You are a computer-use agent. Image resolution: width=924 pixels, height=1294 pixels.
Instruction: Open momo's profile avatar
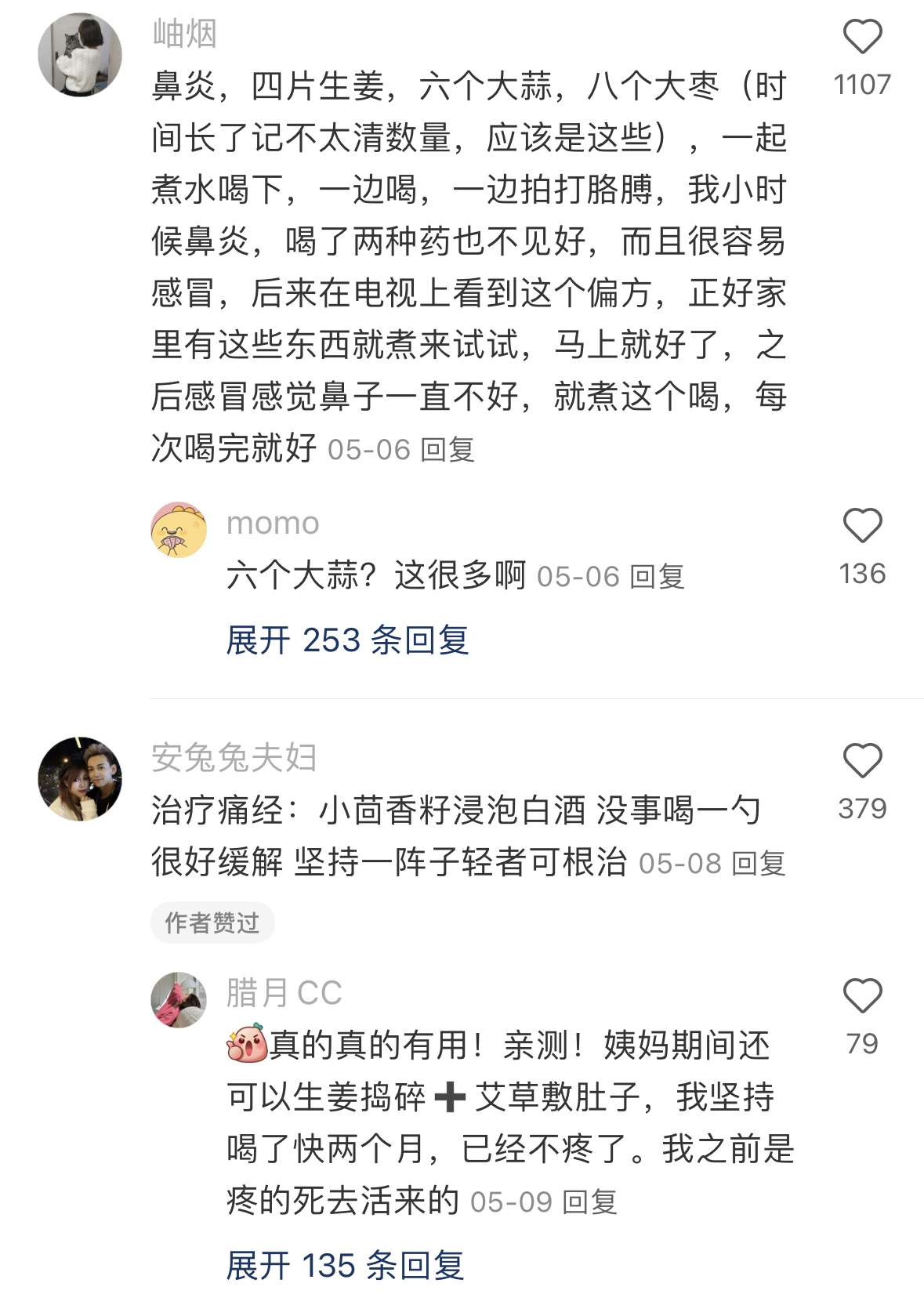(x=179, y=530)
